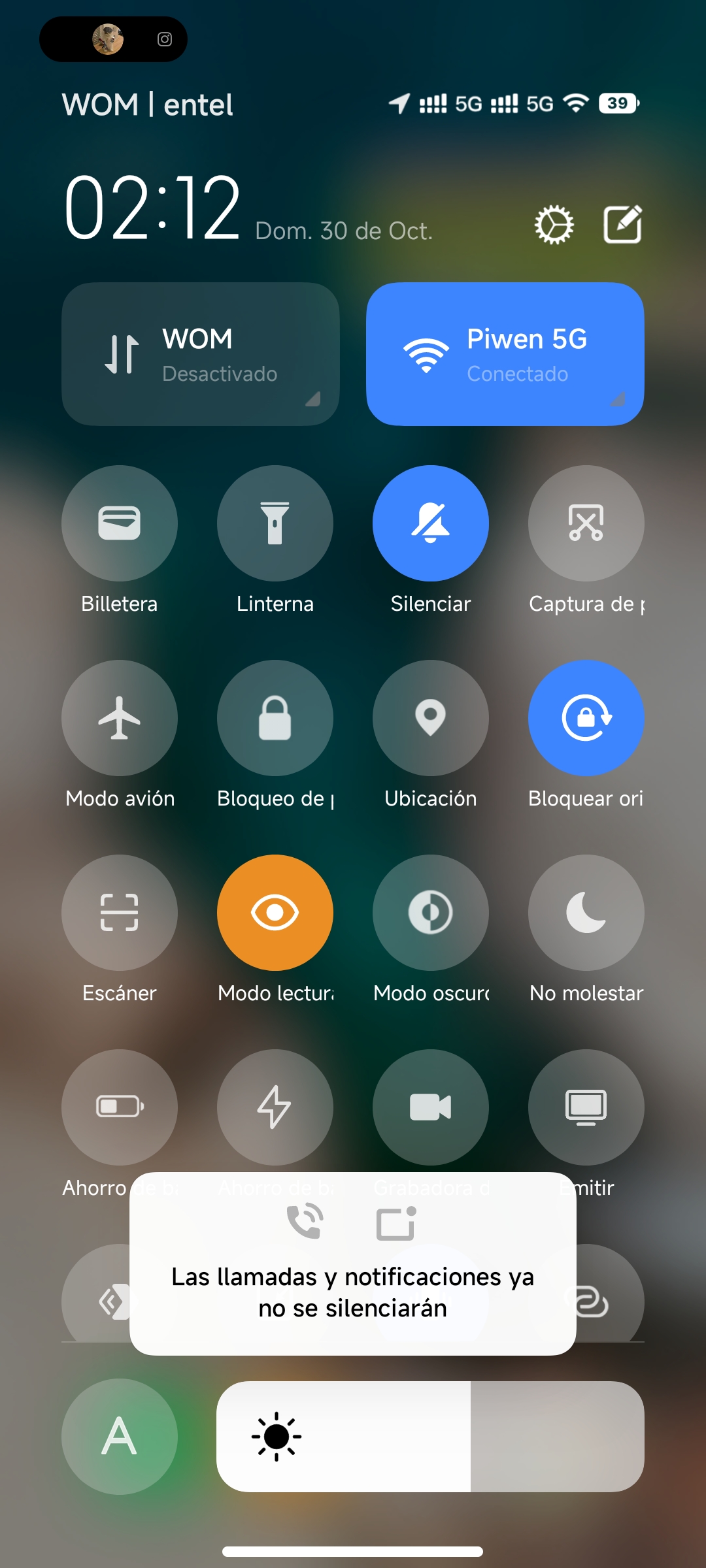Tap the Bloqueo de pantalla lock tile
706x1568 pixels.
[x=275, y=718]
